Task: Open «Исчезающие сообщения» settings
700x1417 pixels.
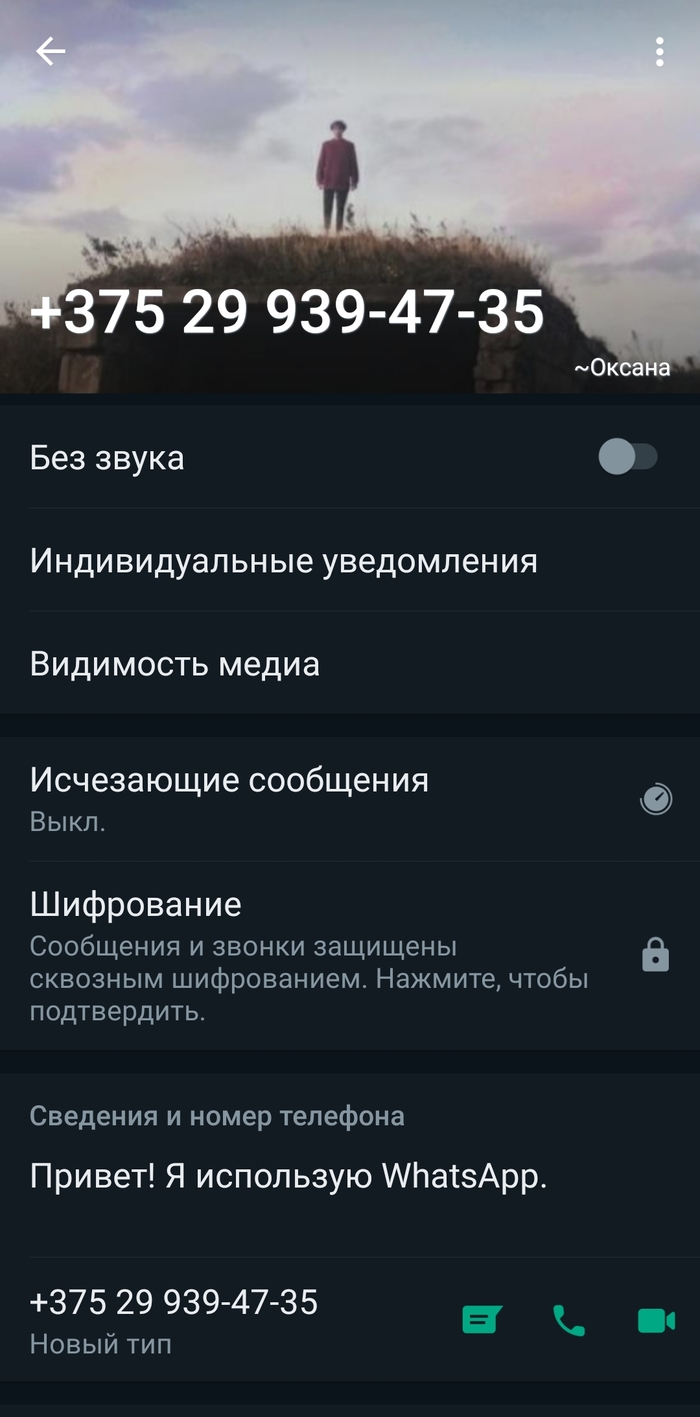Action: point(230,798)
